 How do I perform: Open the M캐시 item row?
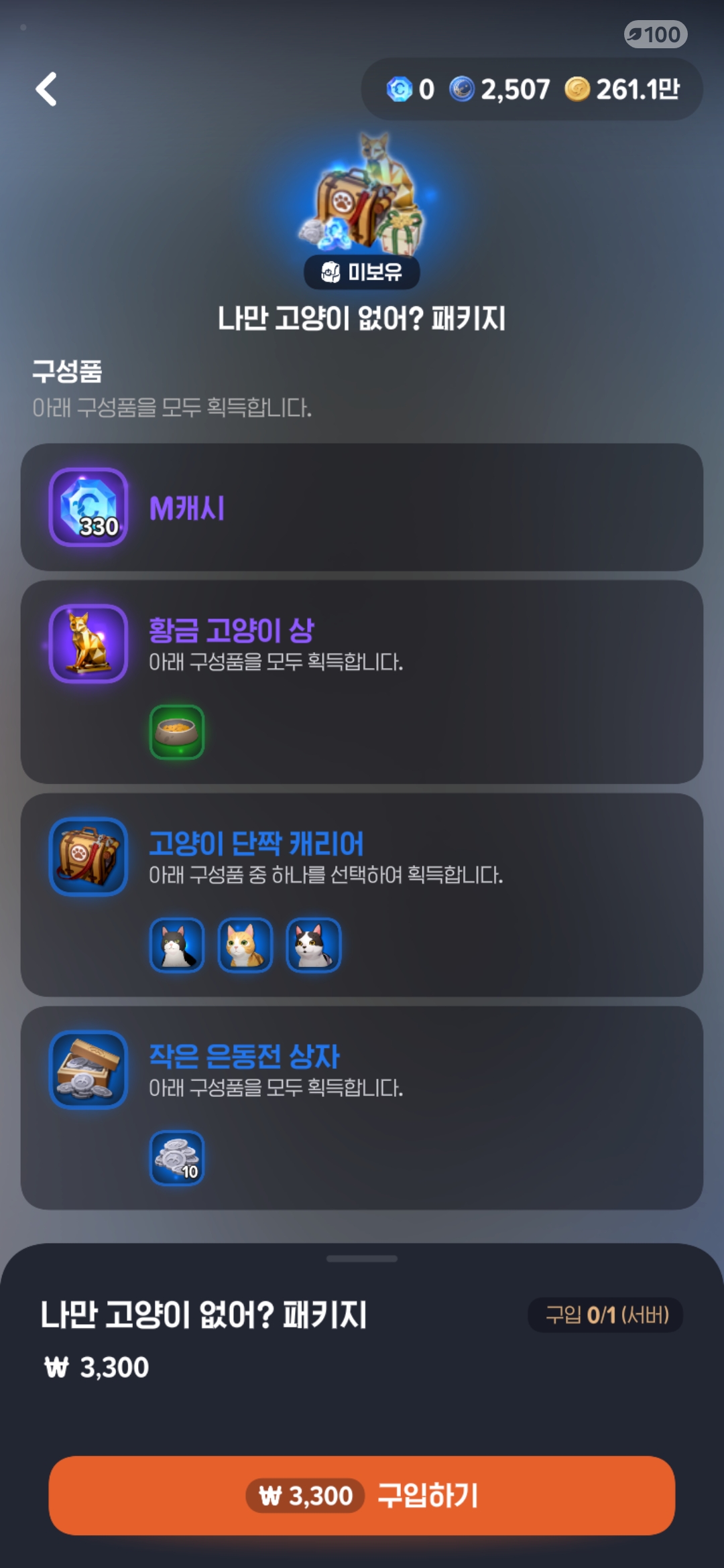(362, 507)
